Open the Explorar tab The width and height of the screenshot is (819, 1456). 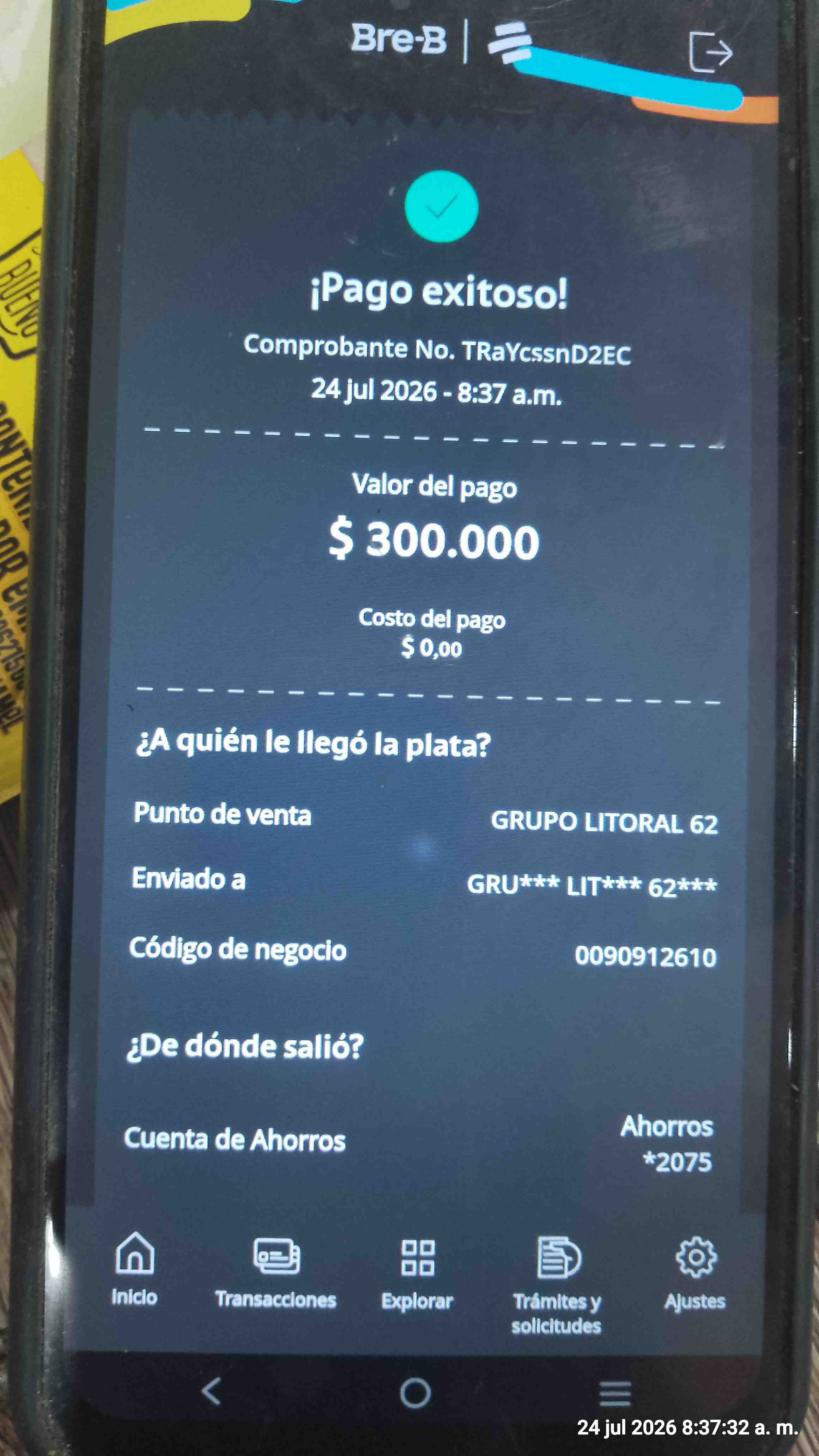(x=417, y=1275)
